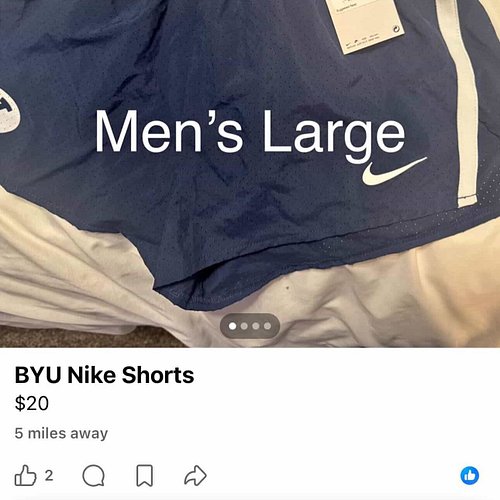This screenshot has height=500, width=500.
Task: Like the BYU Nike Shorts listing
Action: [x=26, y=475]
